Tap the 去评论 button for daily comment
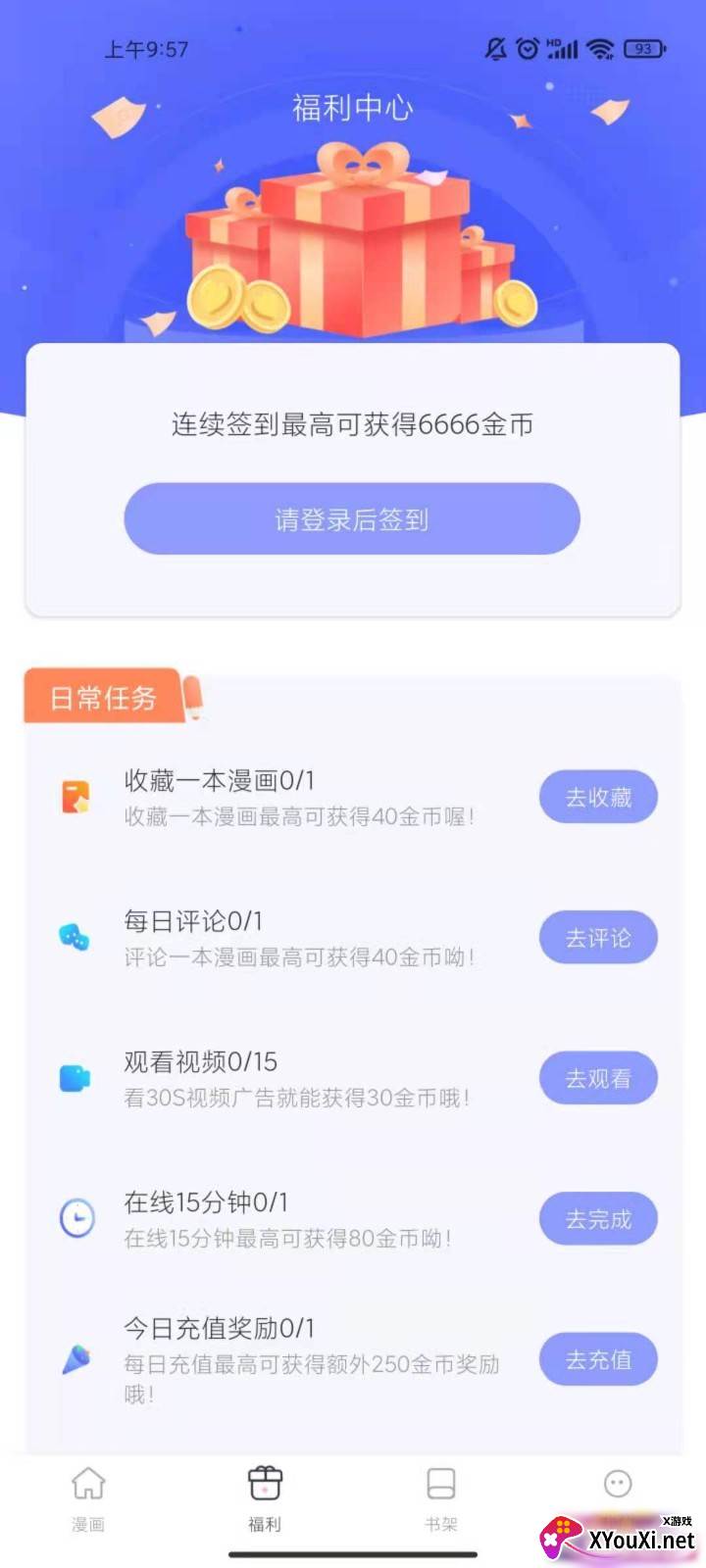The height and width of the screenshot is (1568, 706). (x=598, y=938)
